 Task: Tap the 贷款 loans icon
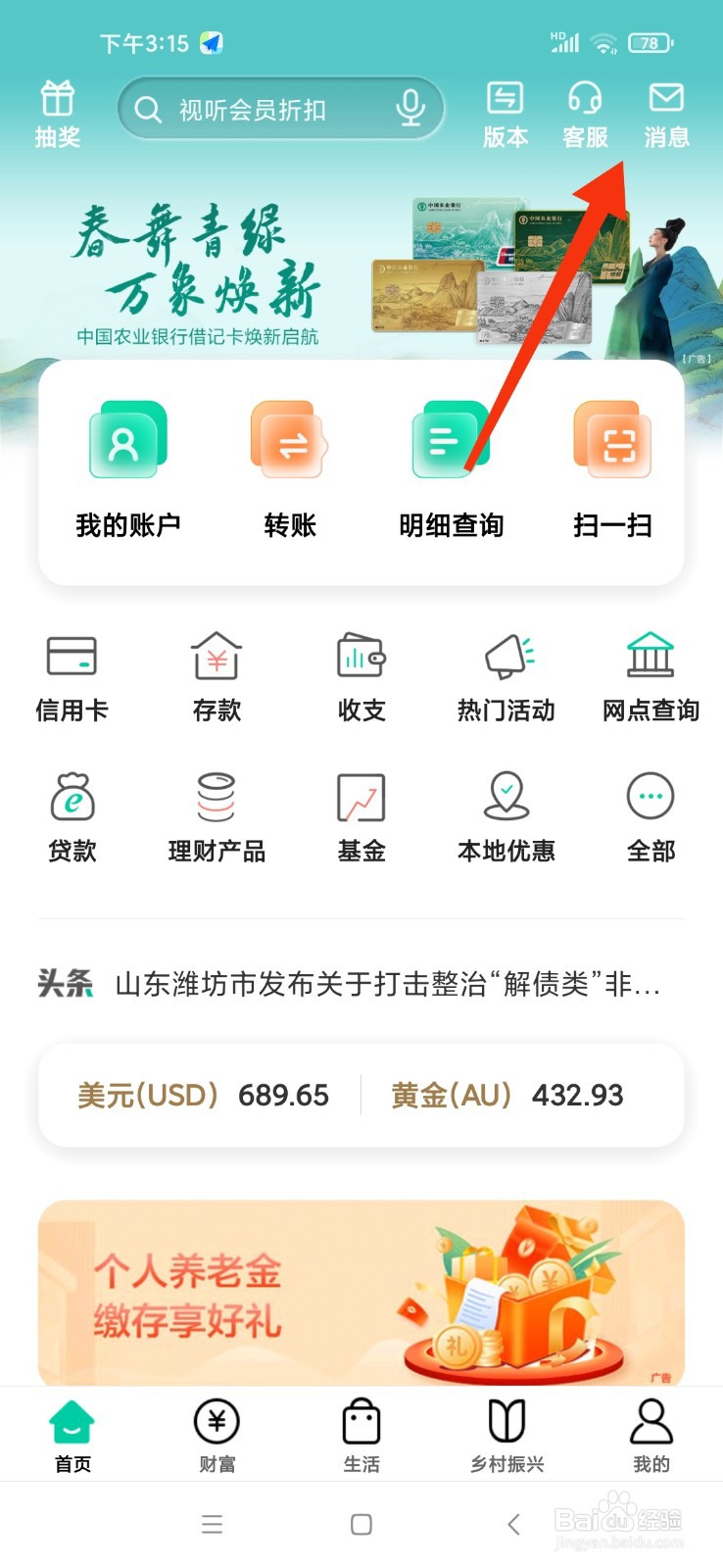tap(72, 815)
